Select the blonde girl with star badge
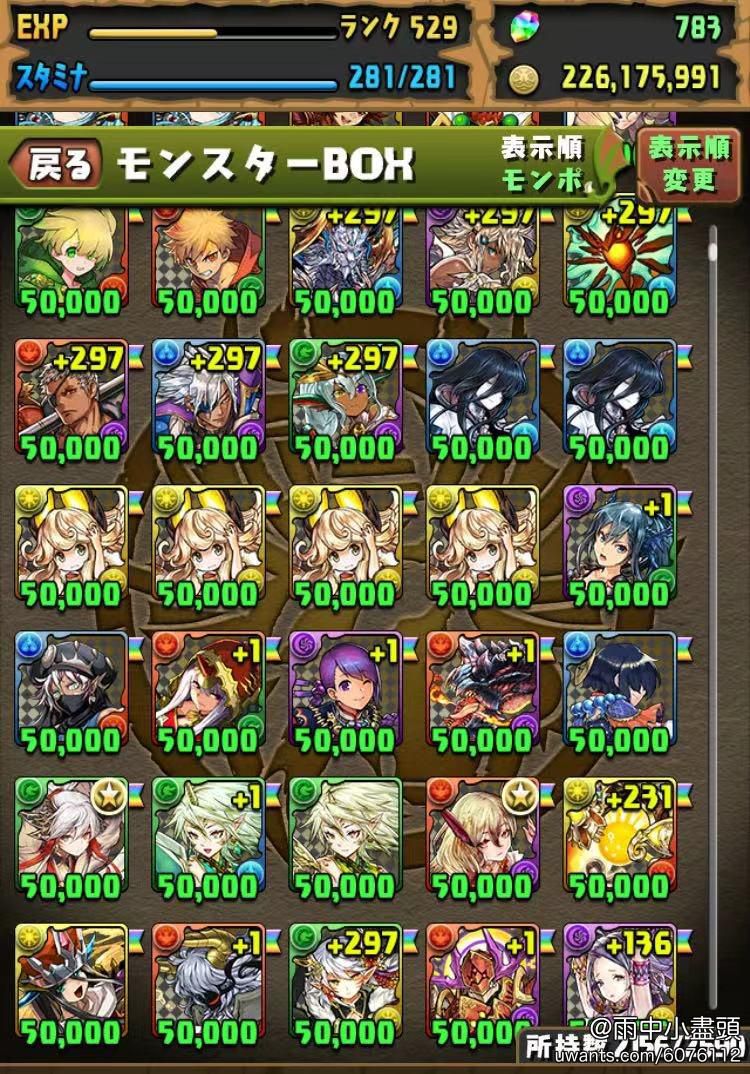Screen dimensions: 750x1074 coord(482,836)
